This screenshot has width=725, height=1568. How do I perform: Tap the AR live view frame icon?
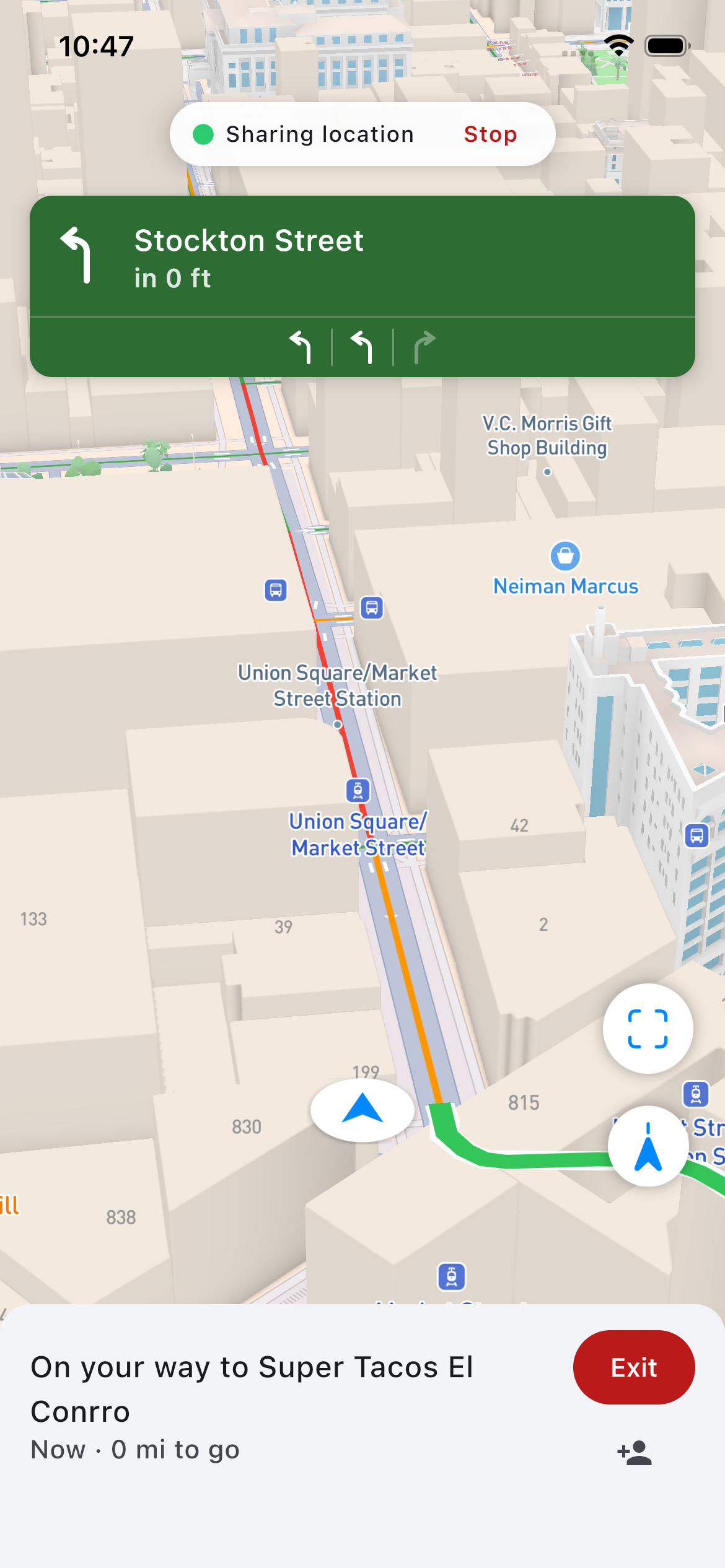click(648, 1027)
